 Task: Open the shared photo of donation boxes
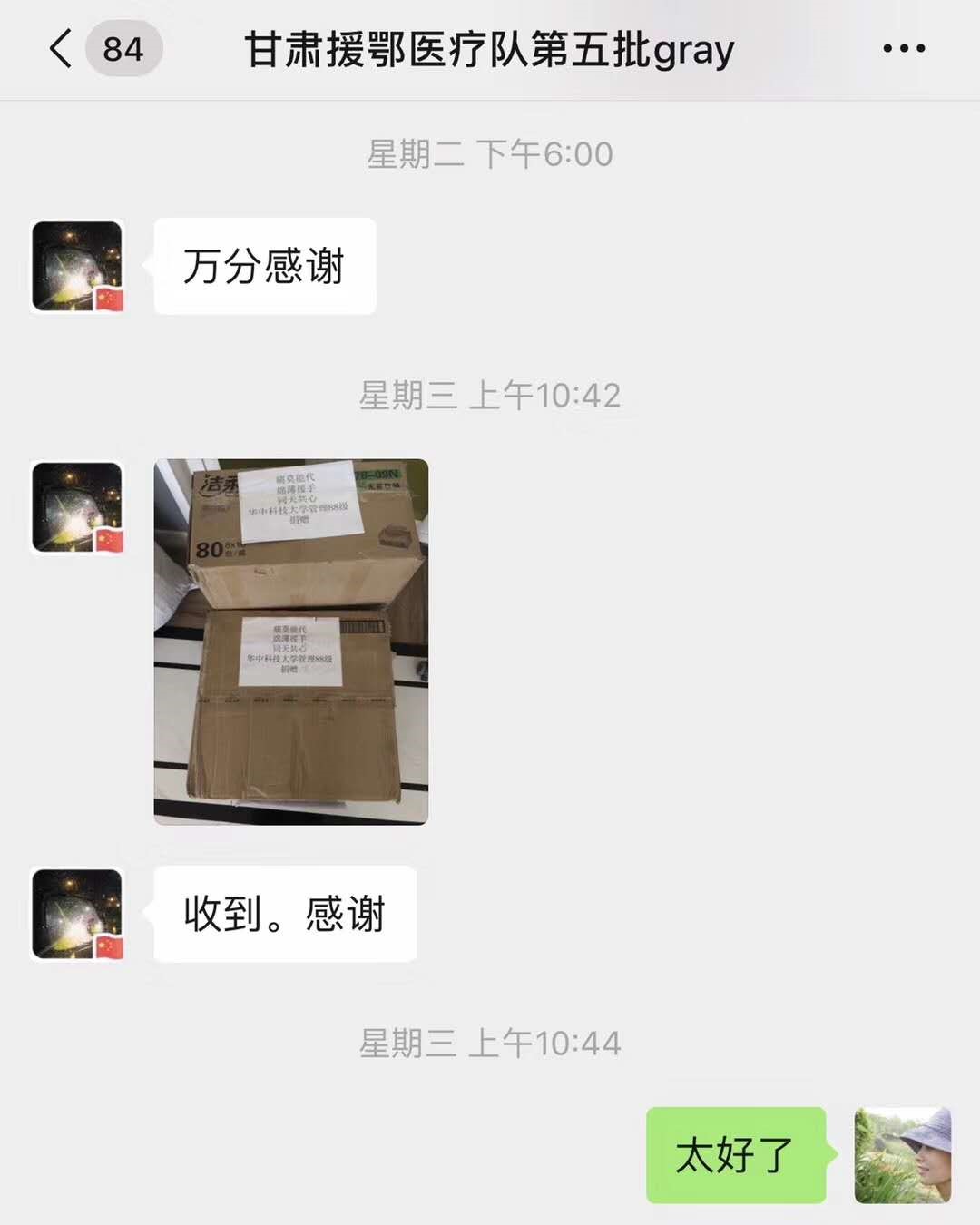(x=290, y=642)
